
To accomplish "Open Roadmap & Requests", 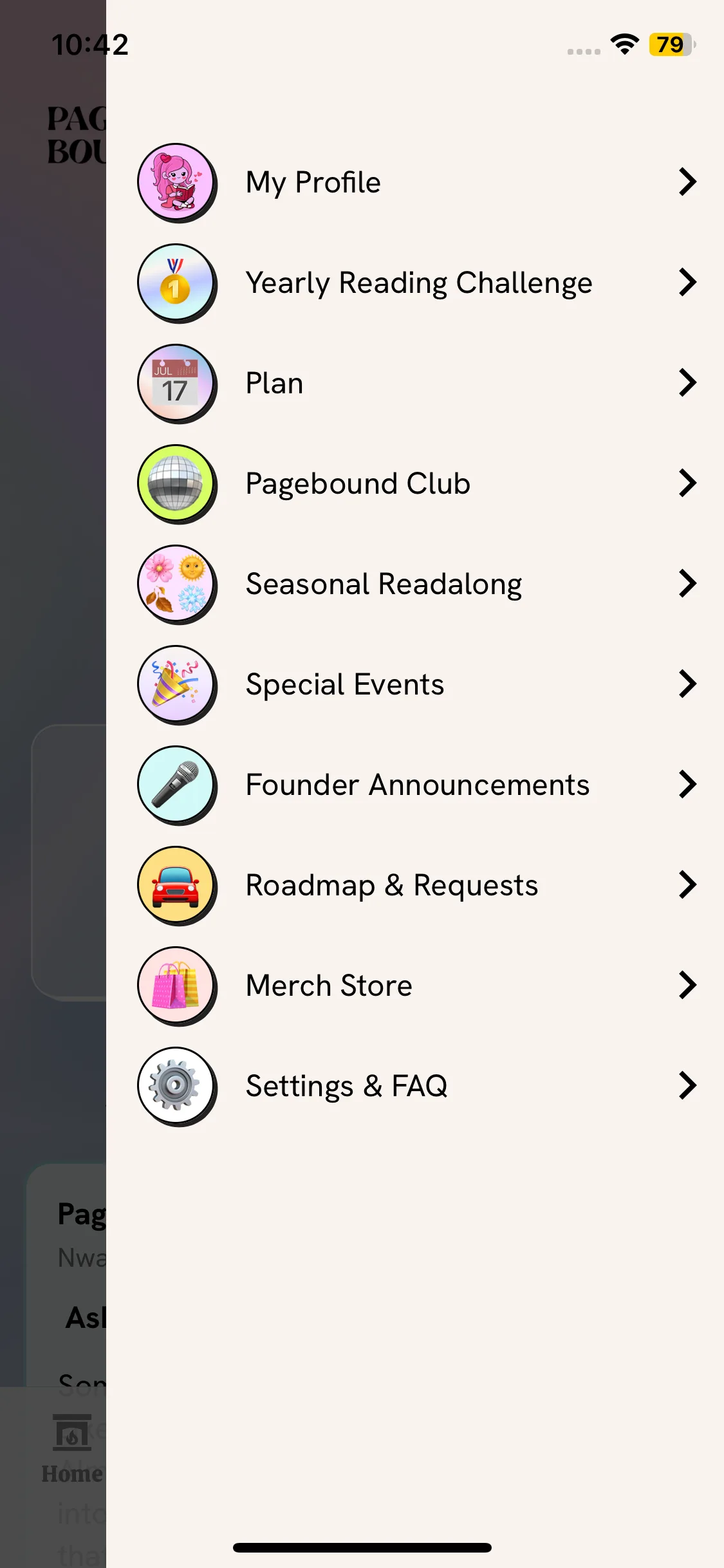I will (x=391, y=886).
